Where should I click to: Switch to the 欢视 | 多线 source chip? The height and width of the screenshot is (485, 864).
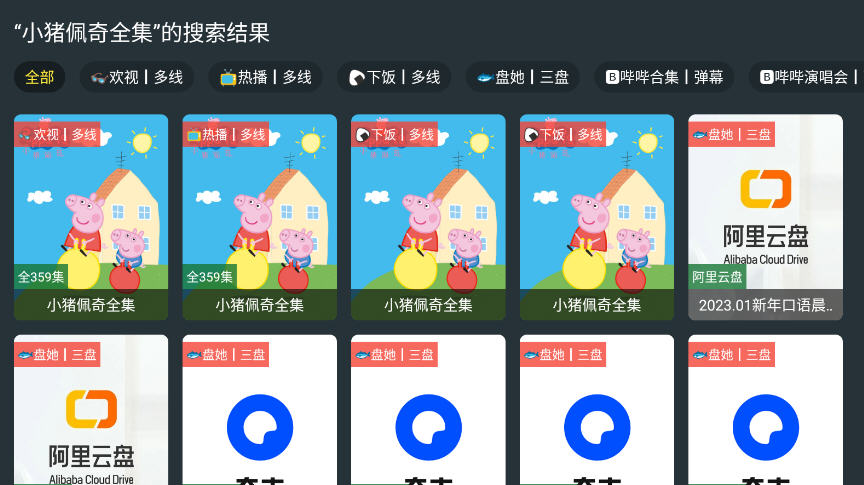(x=137, y=77)
